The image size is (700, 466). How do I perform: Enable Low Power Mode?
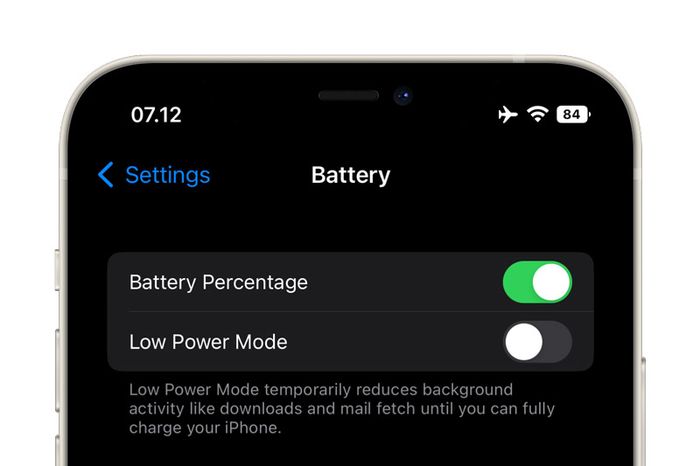[537, 342]
